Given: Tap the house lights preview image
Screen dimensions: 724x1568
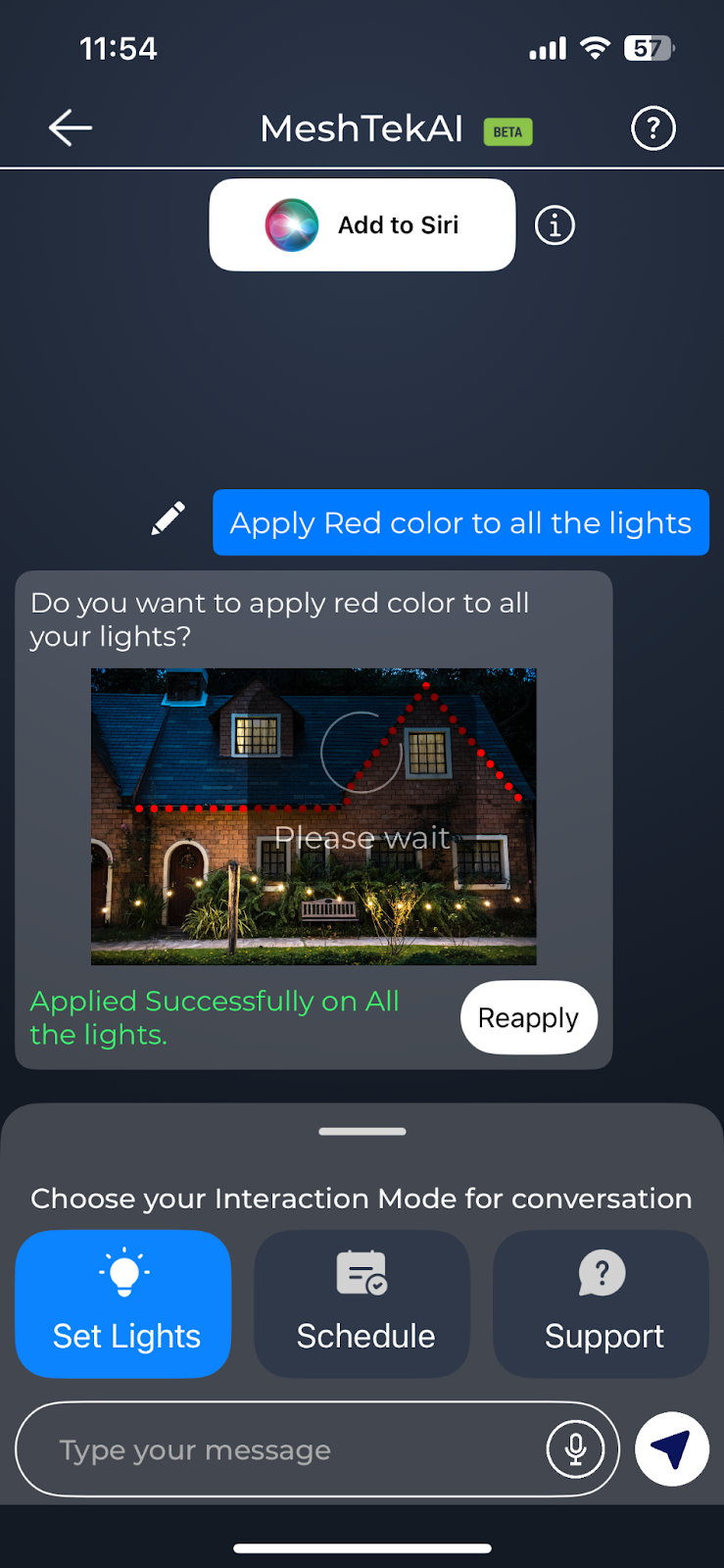Looking at the screenshot, I should 314,816.
